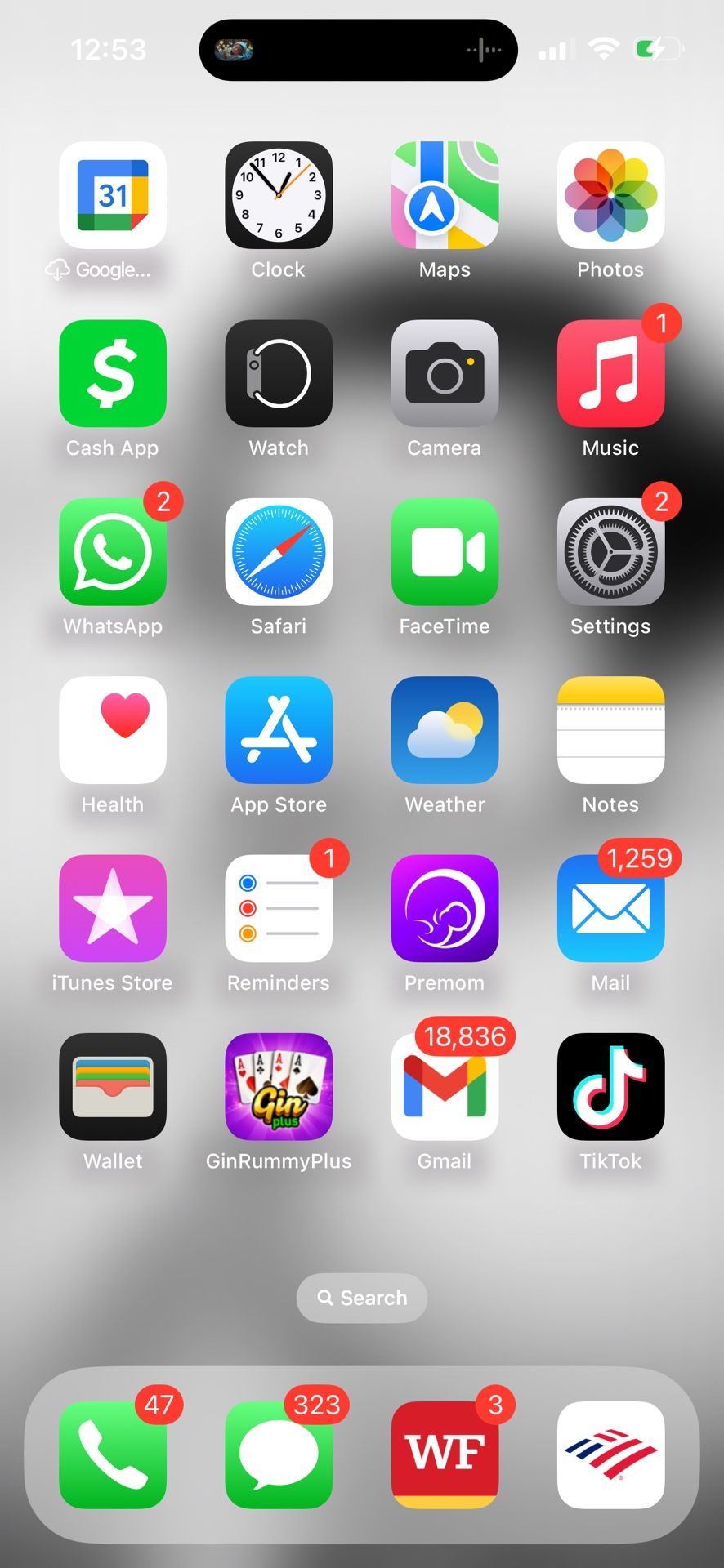
Task: Launch the Cash App
Action: [113, 373]
